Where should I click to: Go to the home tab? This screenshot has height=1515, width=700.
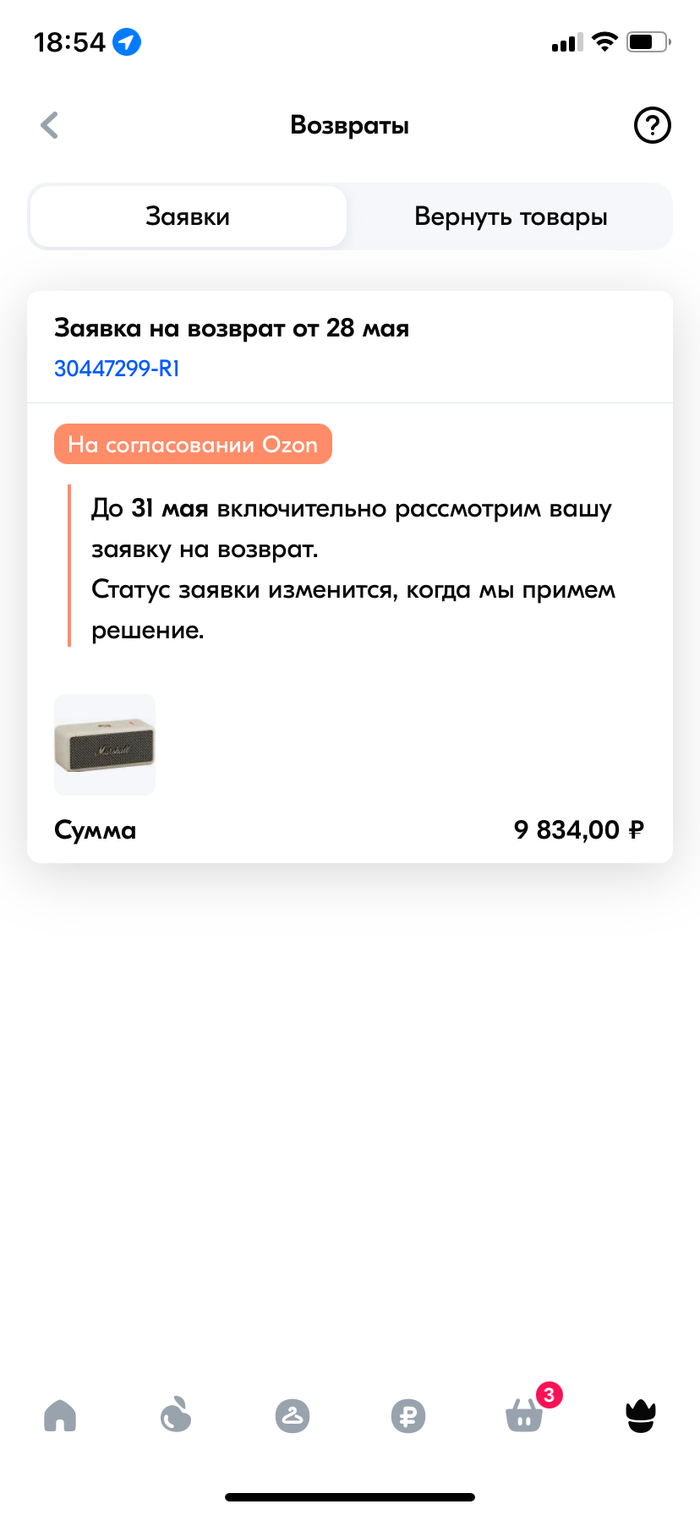click(60, 1415)
